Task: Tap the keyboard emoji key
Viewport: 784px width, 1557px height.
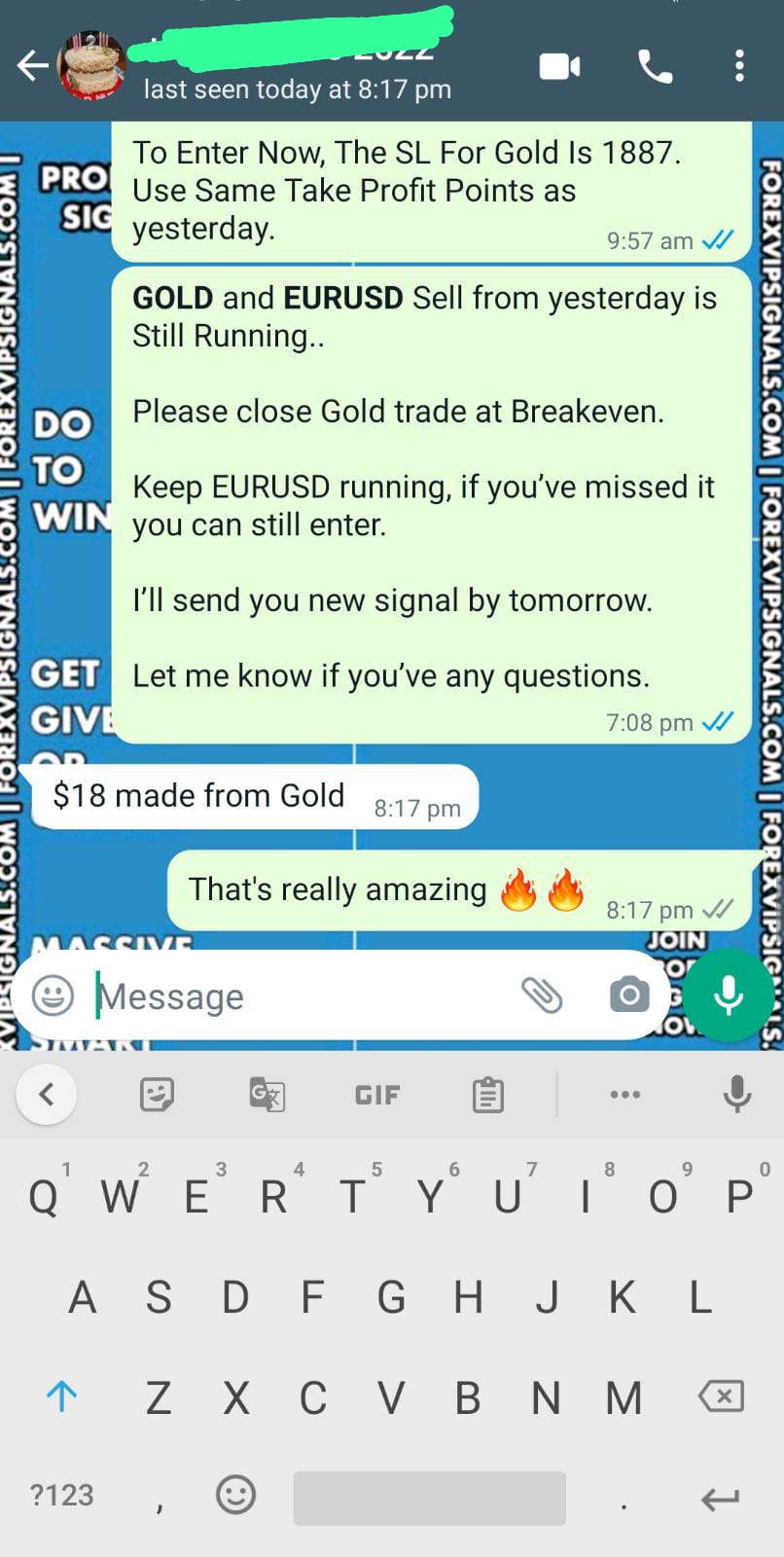Action: pos(235,1495)
